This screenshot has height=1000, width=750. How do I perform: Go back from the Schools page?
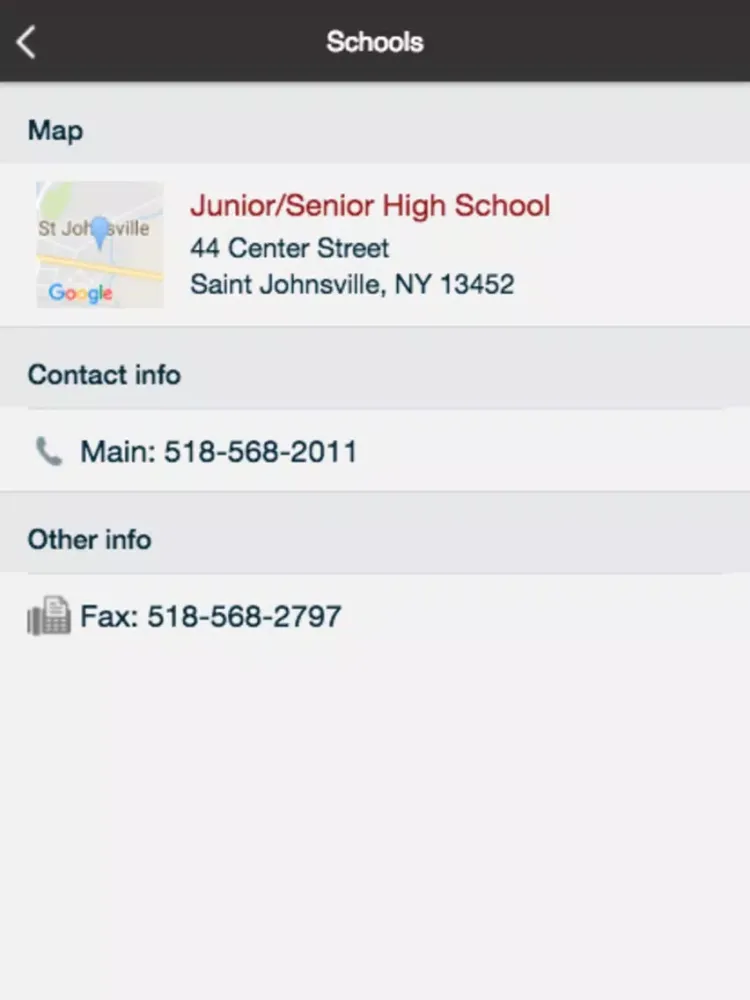click(27, 42)
